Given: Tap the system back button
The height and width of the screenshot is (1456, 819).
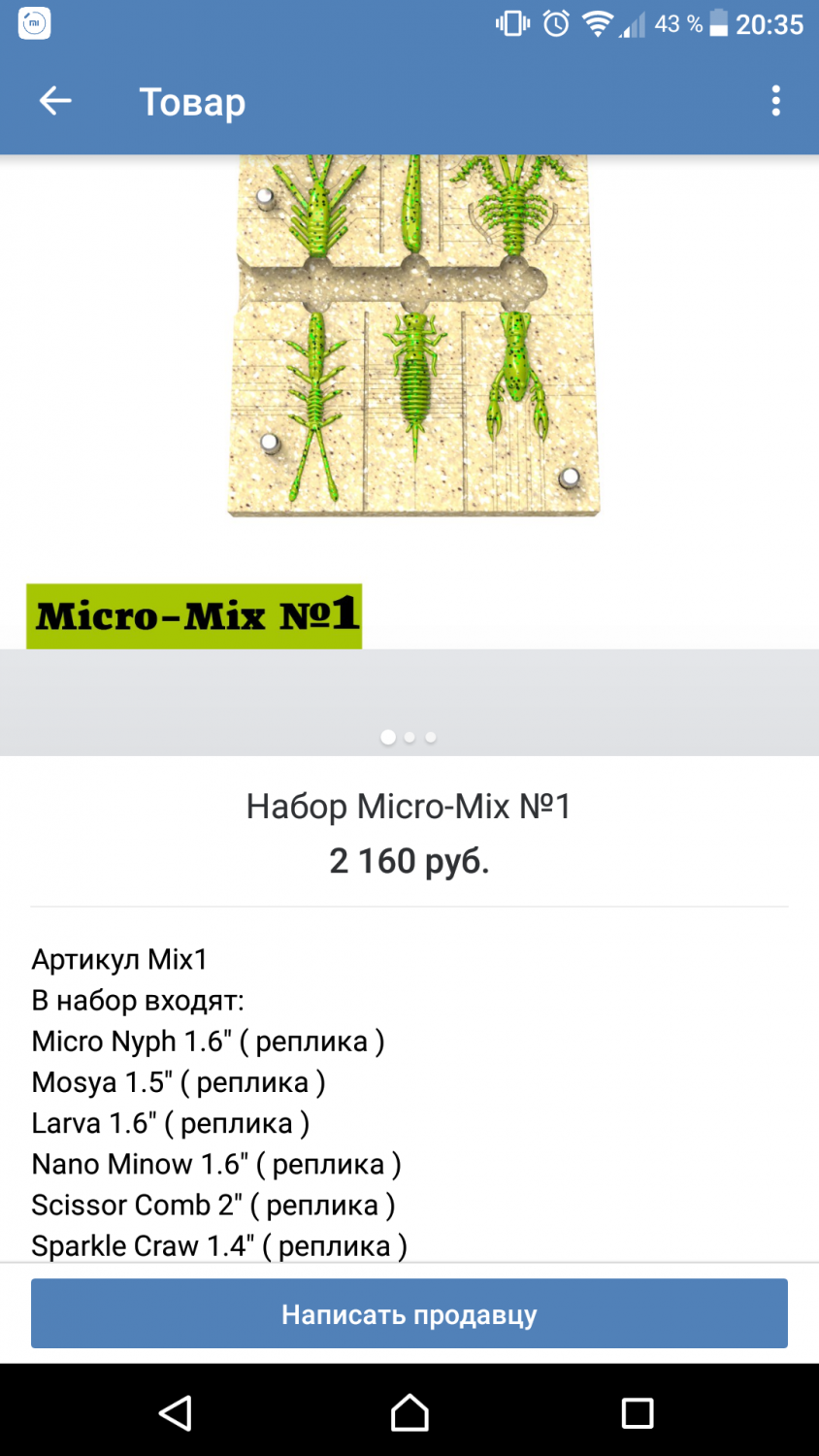Looking at the screenshot, I should tap(176, 1412).
